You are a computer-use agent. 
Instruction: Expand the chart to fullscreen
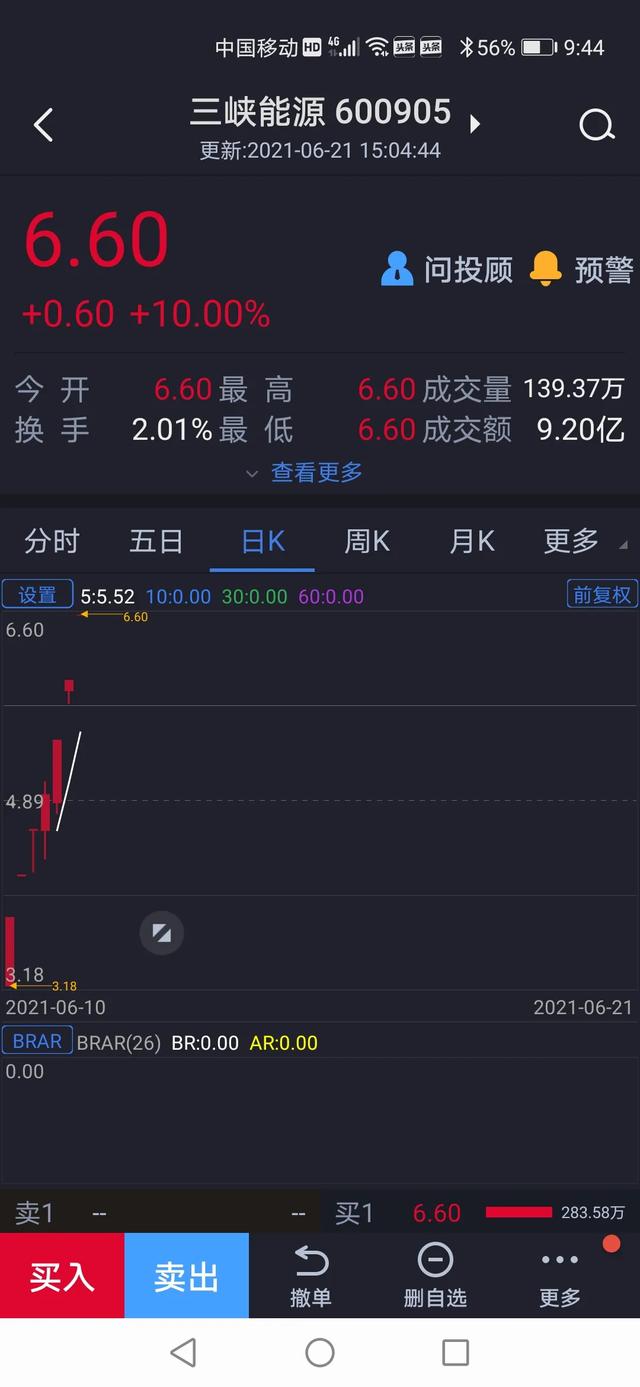(161, 934)
